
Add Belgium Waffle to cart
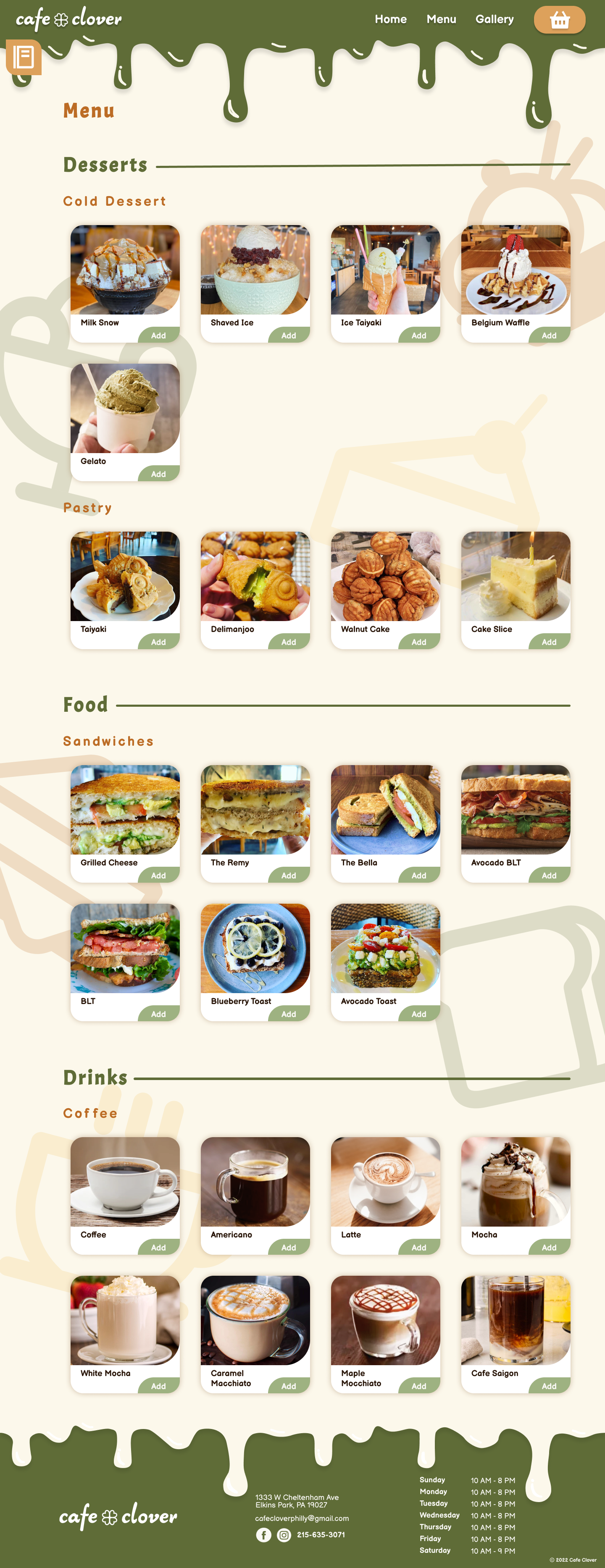pos(549,336)
